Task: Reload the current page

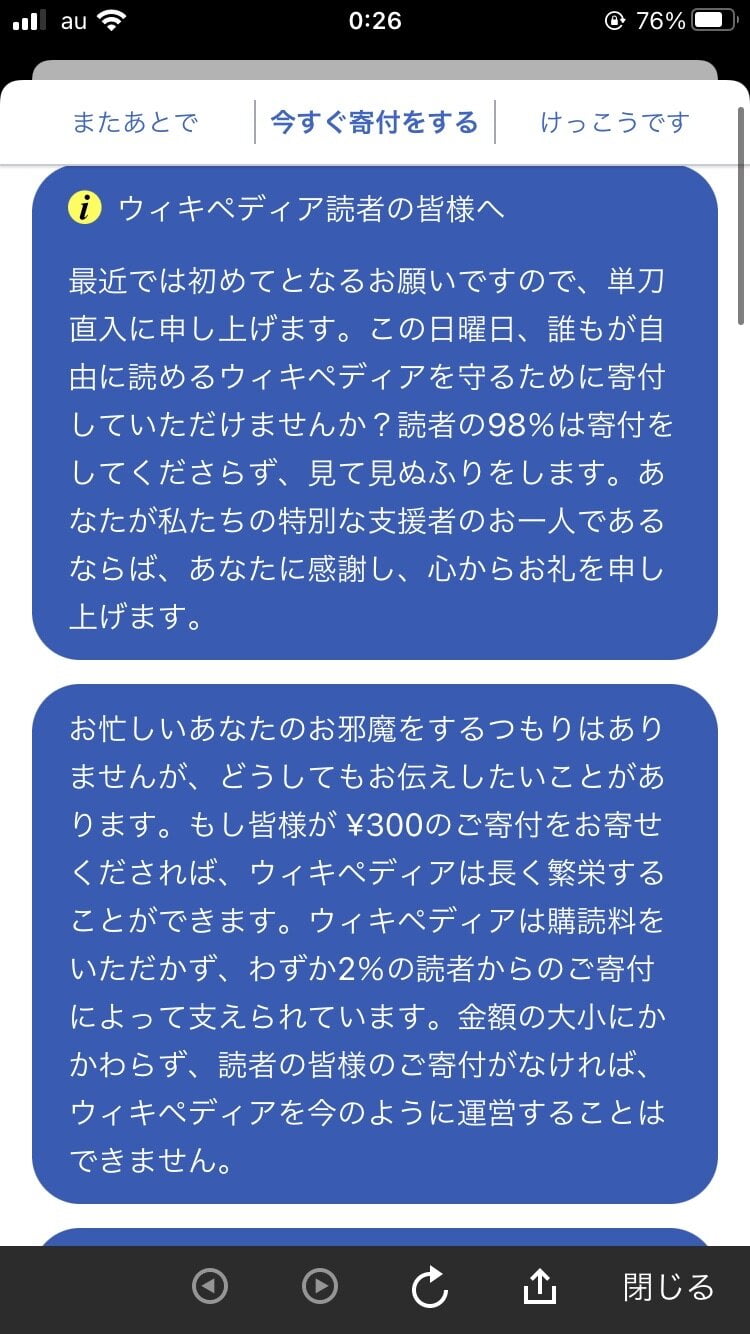Action: pos(430,1287)
